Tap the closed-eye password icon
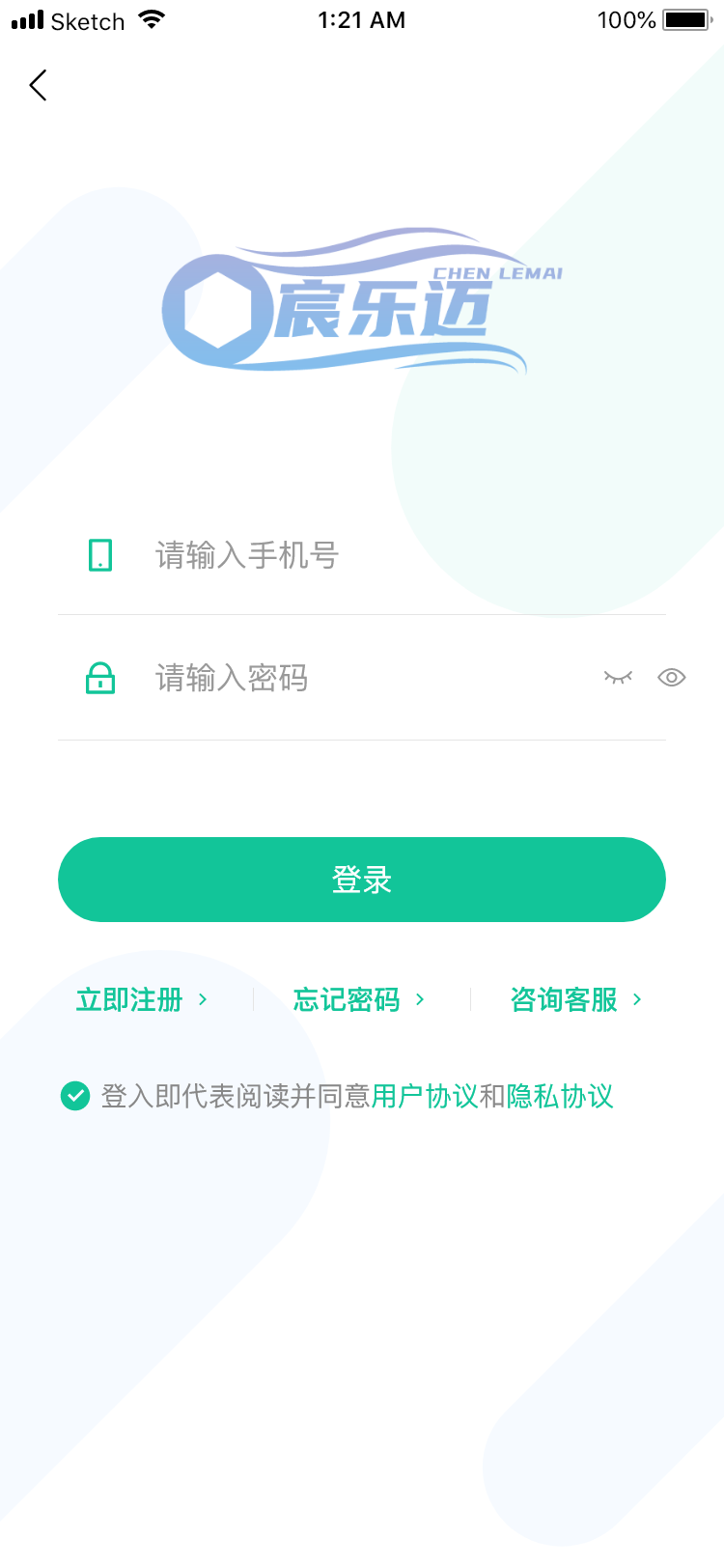Screen dimensions: 724x1568 tap(618, 678)
